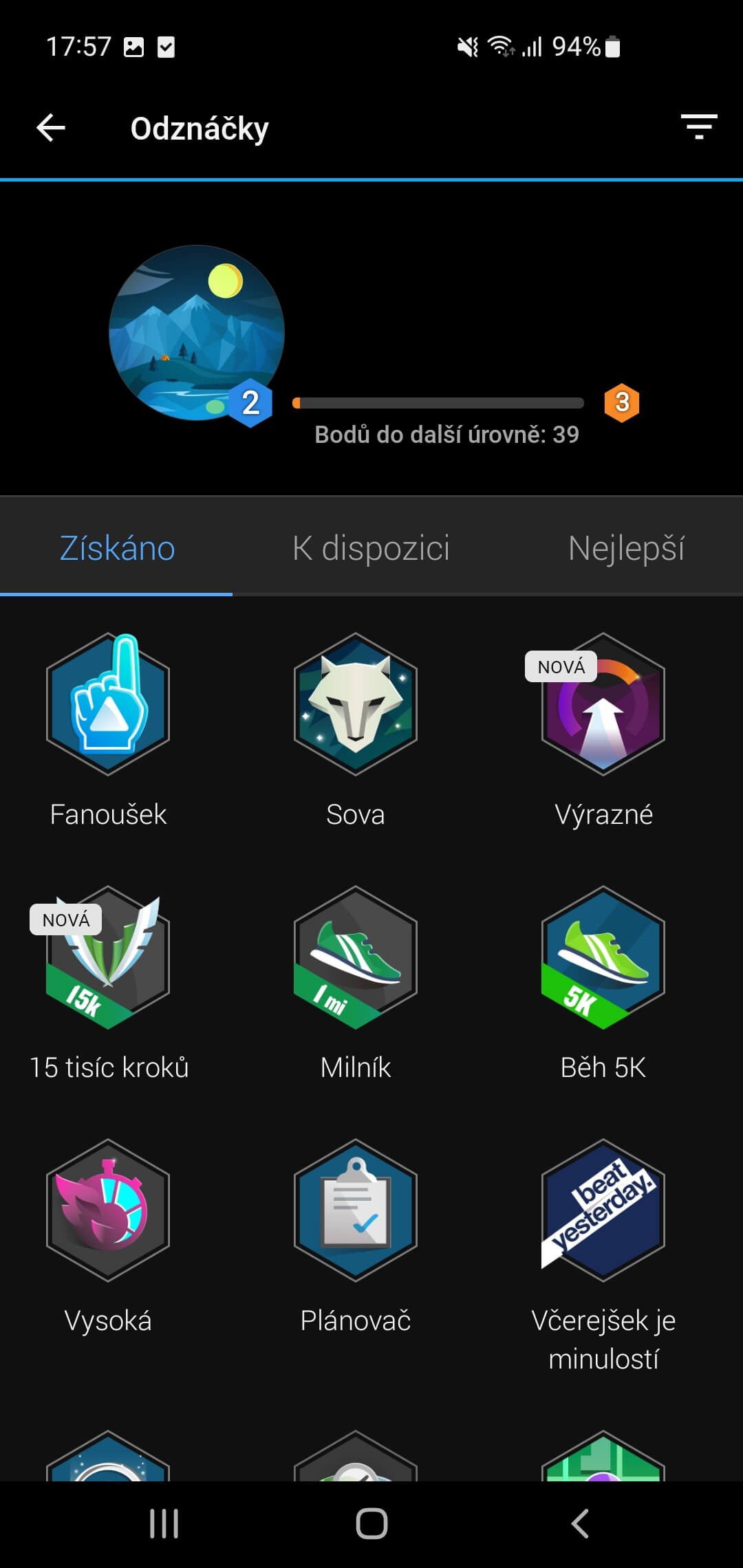Screen dimensions: 743x1568
Task: View the Včerejšek je minulostí badge
Action: pyautogui.click(x=603, y=1210)
